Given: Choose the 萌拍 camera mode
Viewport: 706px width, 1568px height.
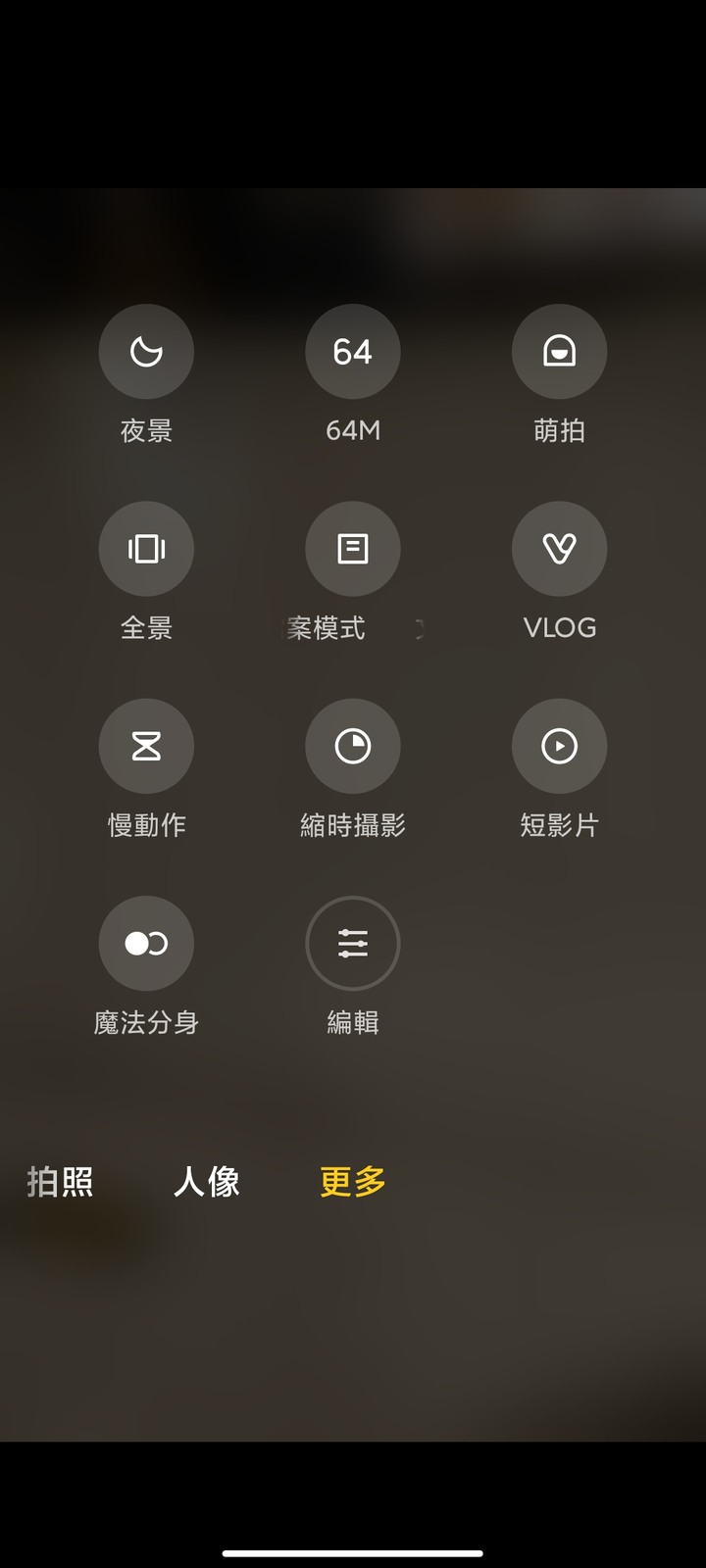Looking at the screenshot, I should 559,352.
